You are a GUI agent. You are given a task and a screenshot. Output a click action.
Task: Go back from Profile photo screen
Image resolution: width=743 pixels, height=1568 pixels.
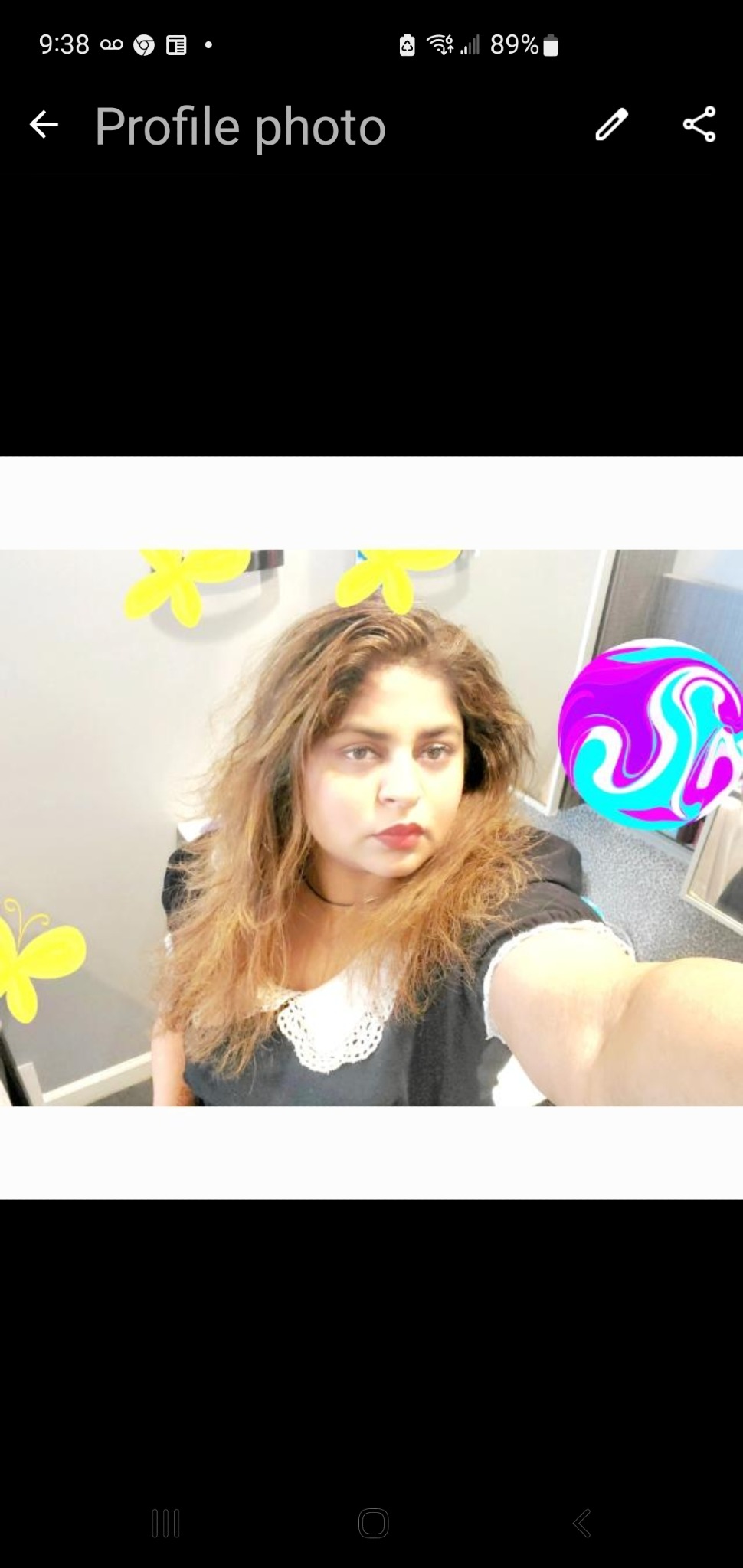click(x=44, y=124)
